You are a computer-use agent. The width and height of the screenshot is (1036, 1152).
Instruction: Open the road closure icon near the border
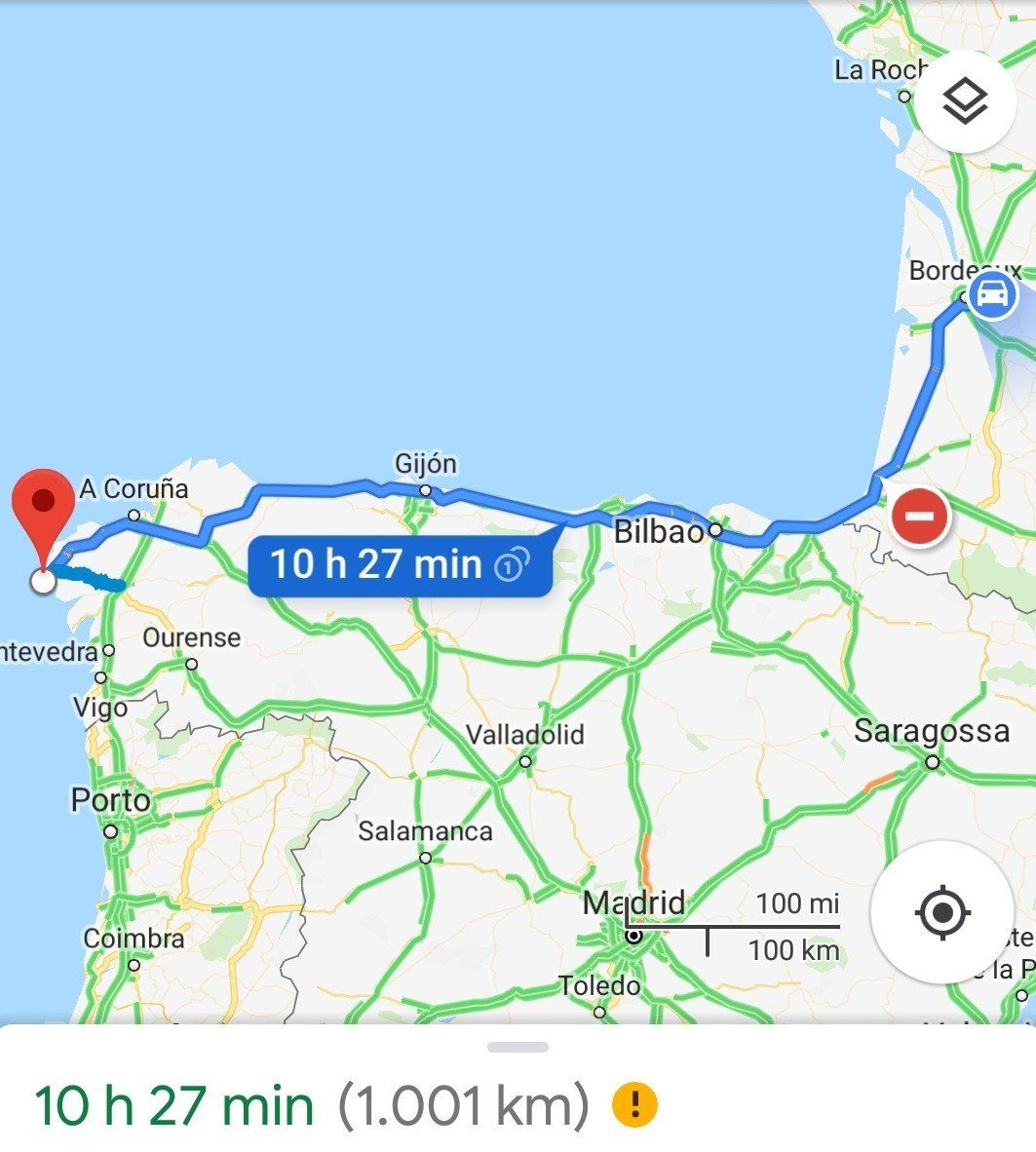pos(920,518)
